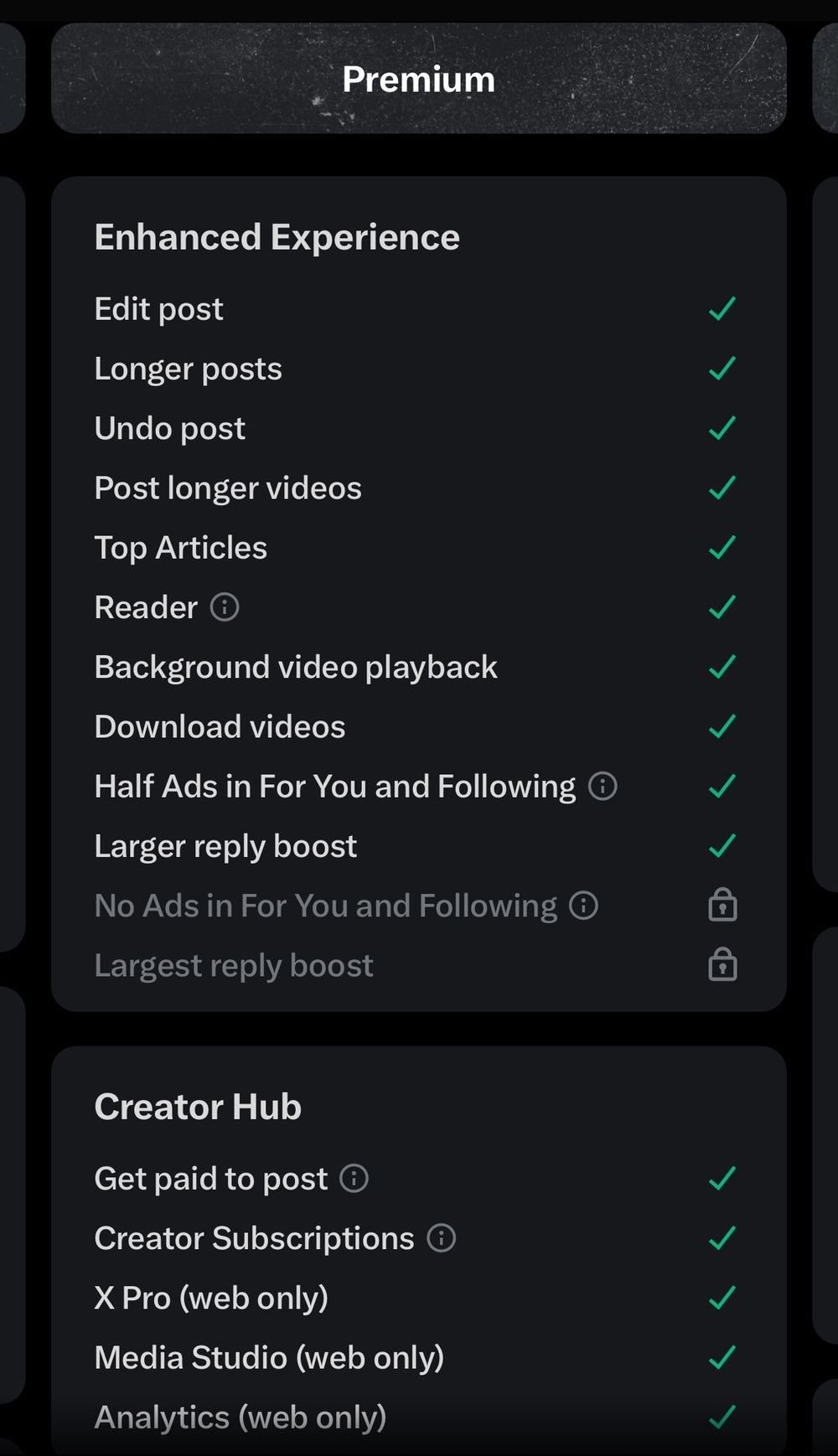Click the lock beside Largest reply boost
The image size is (838, 1456).
click(722, 965)
